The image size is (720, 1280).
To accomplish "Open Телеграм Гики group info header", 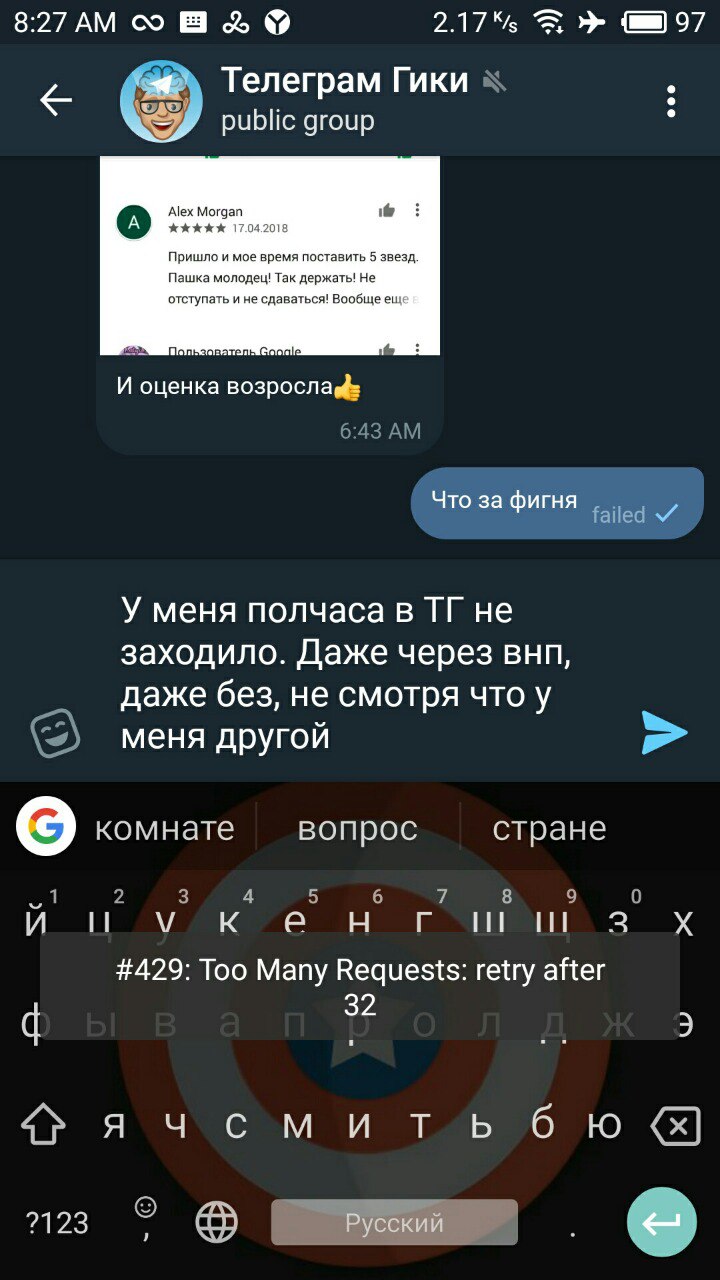I will (345, 100).
